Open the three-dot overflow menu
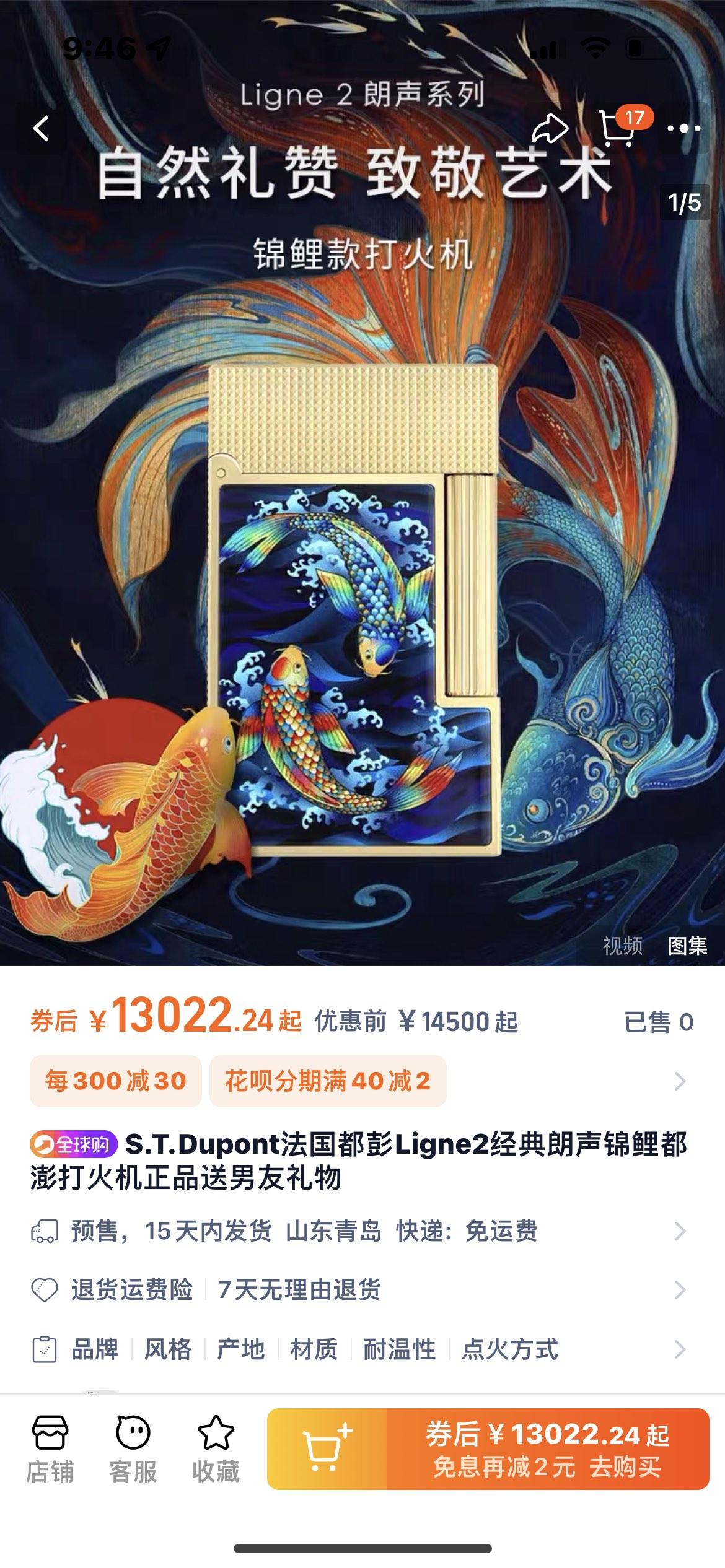The width and height of the screenshot is (725, 1568). tap(683, 129)
